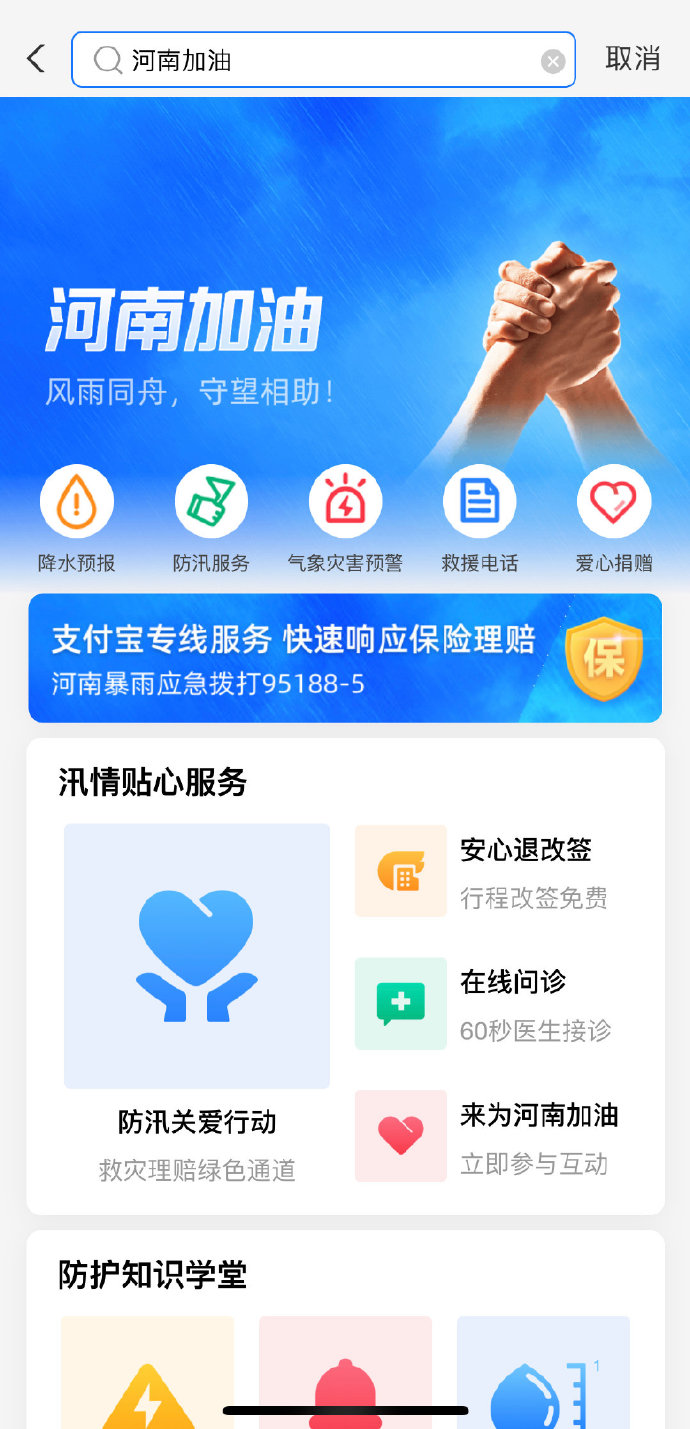Viewport: 690px width, 1429px height.
Task: Go back using the top-left arrow
Action: click(36, 59)
